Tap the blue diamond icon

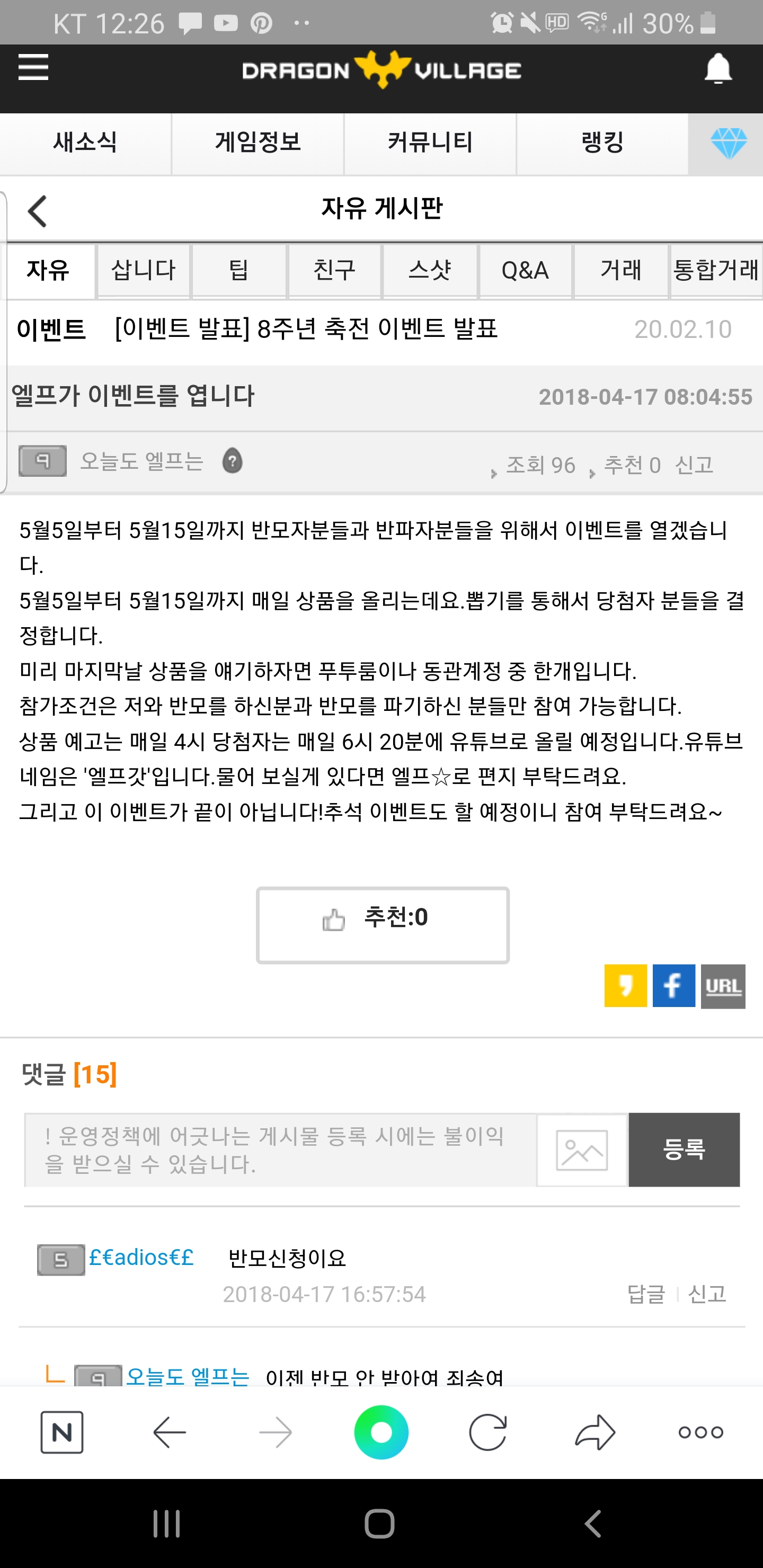[x=727, y=144]
